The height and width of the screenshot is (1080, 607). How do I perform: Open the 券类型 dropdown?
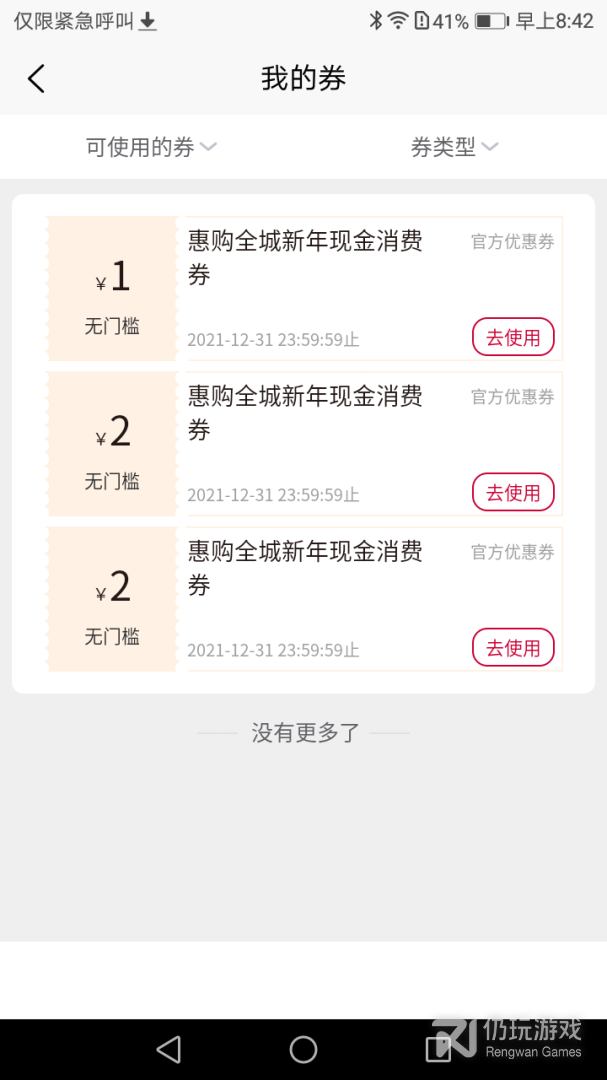[x=454, y=148]
